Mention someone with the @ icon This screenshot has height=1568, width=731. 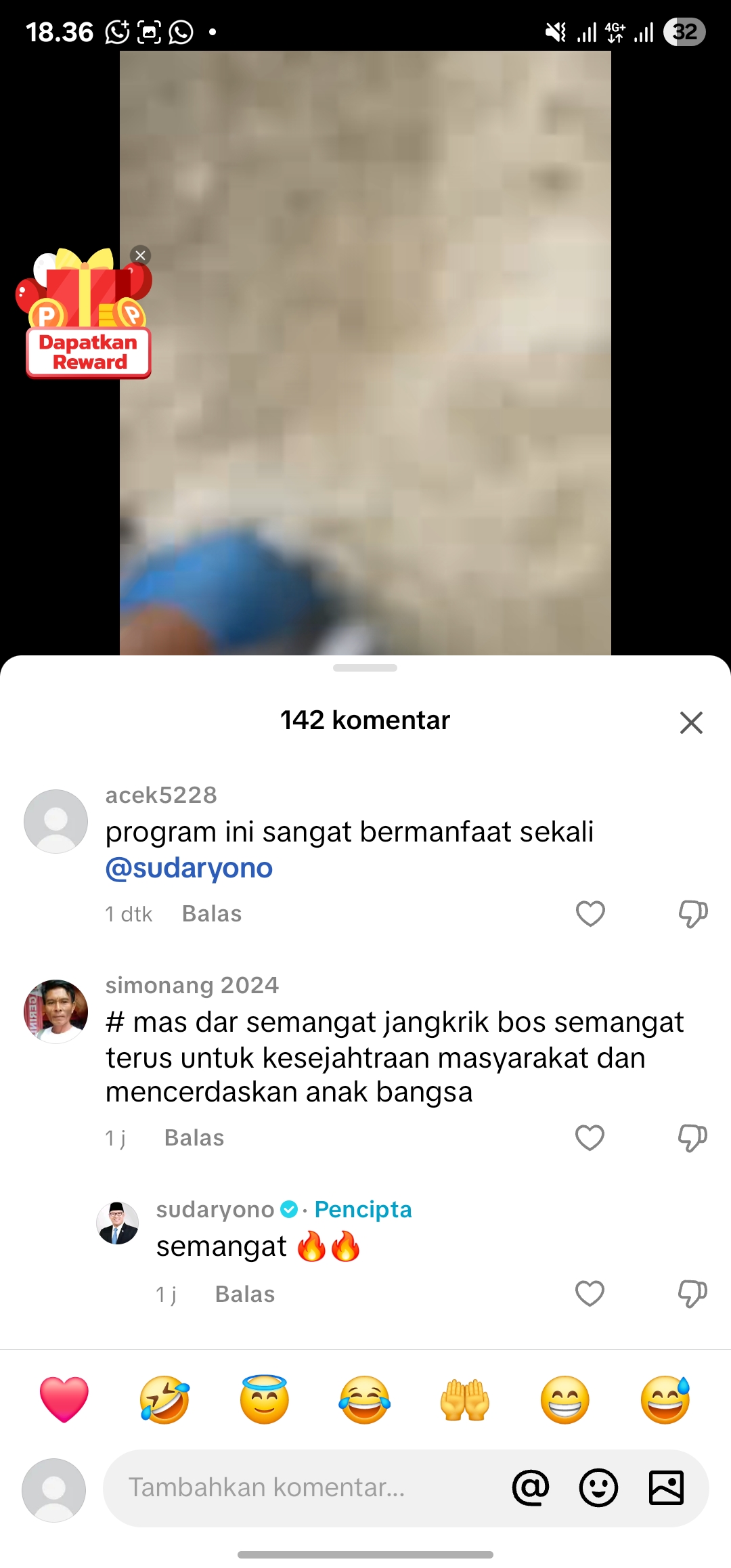(x=531, y=1487)
